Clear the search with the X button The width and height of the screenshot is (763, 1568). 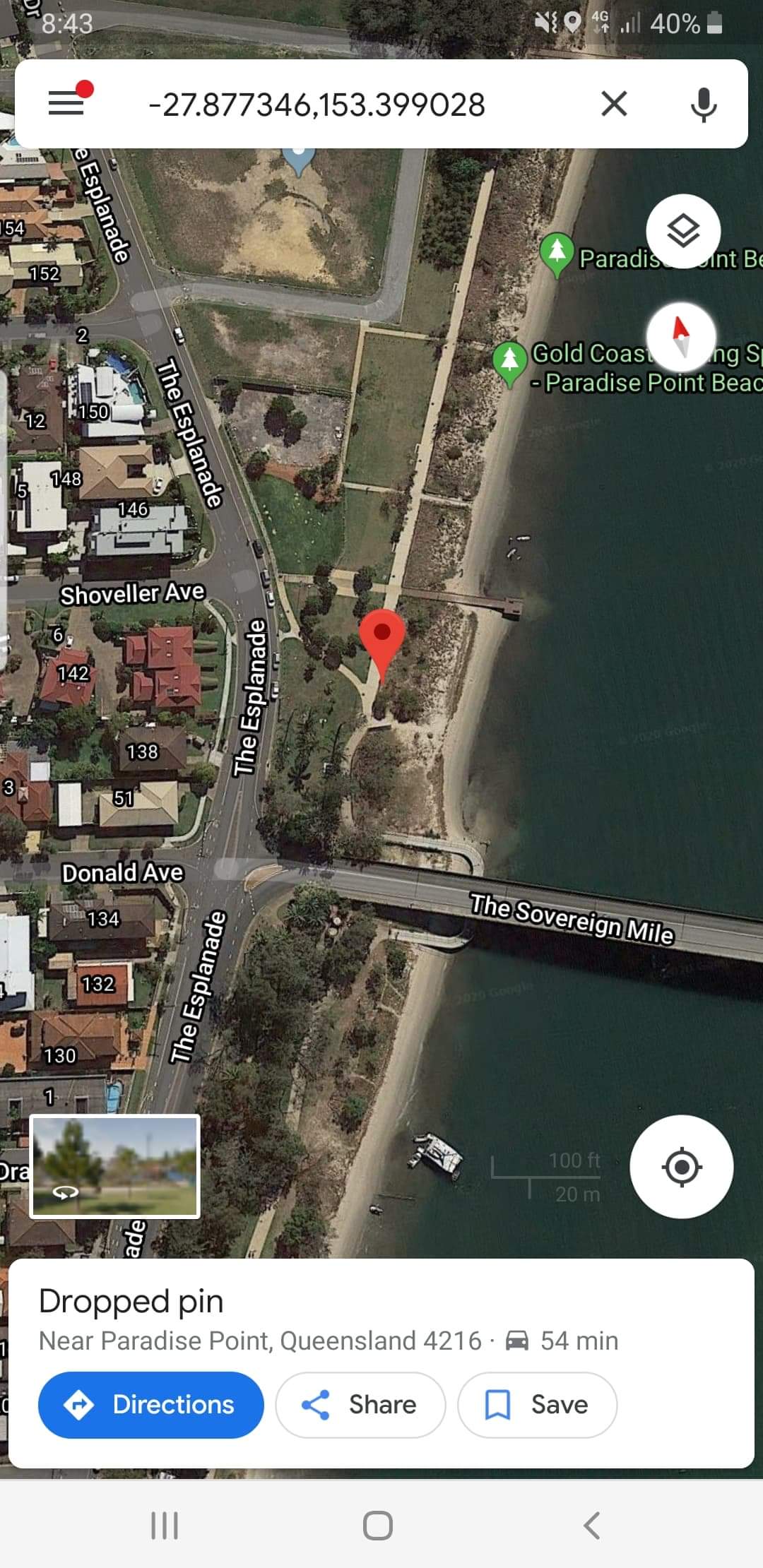click(x=614, y=104)
